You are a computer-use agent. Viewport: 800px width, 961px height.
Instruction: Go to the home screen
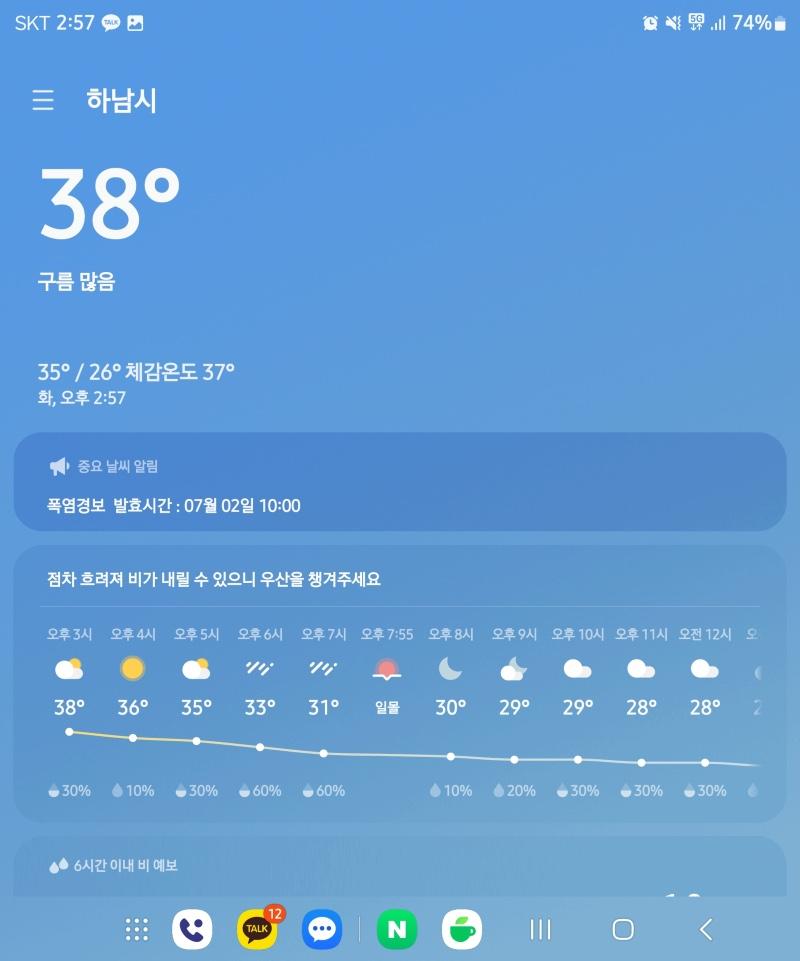[x=623, y=930]
